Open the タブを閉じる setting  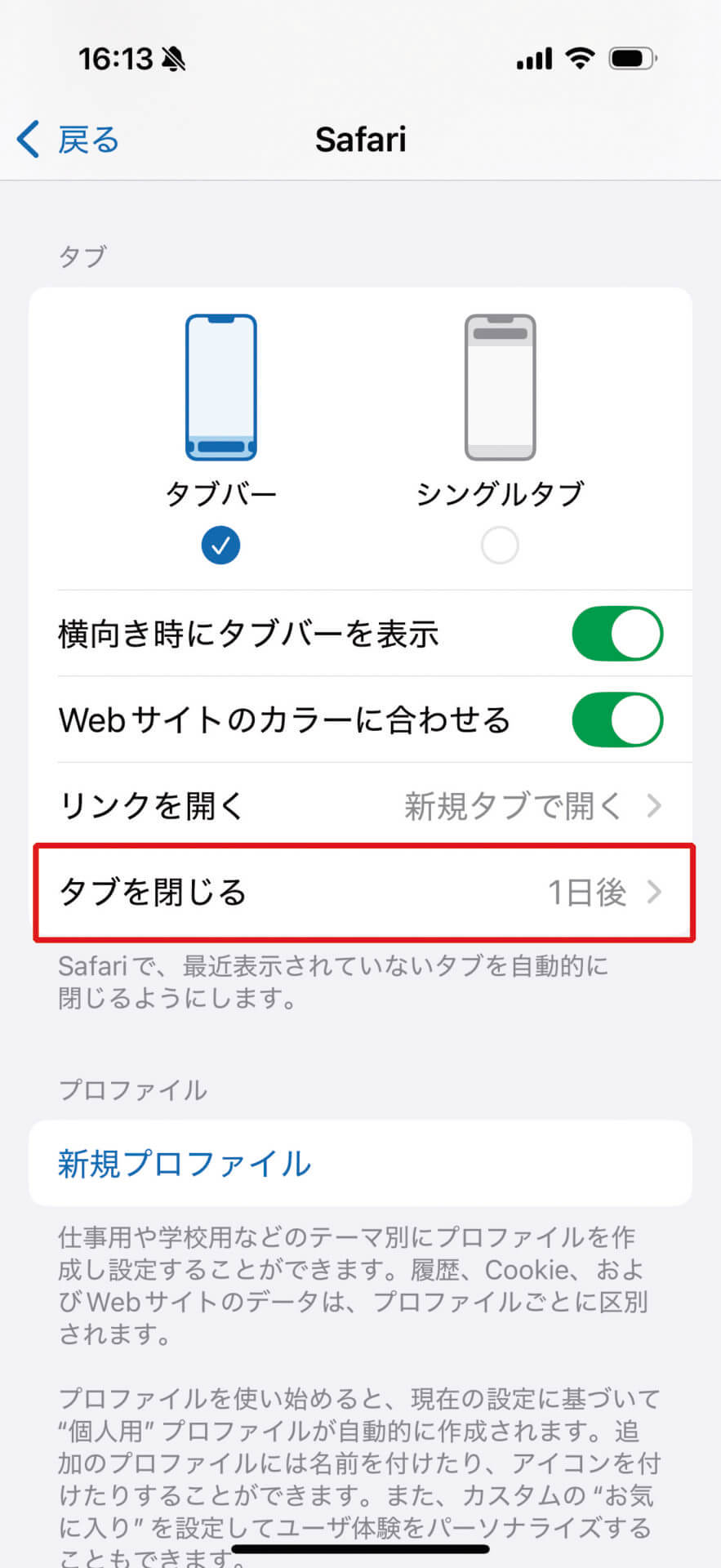pos(360,893)
